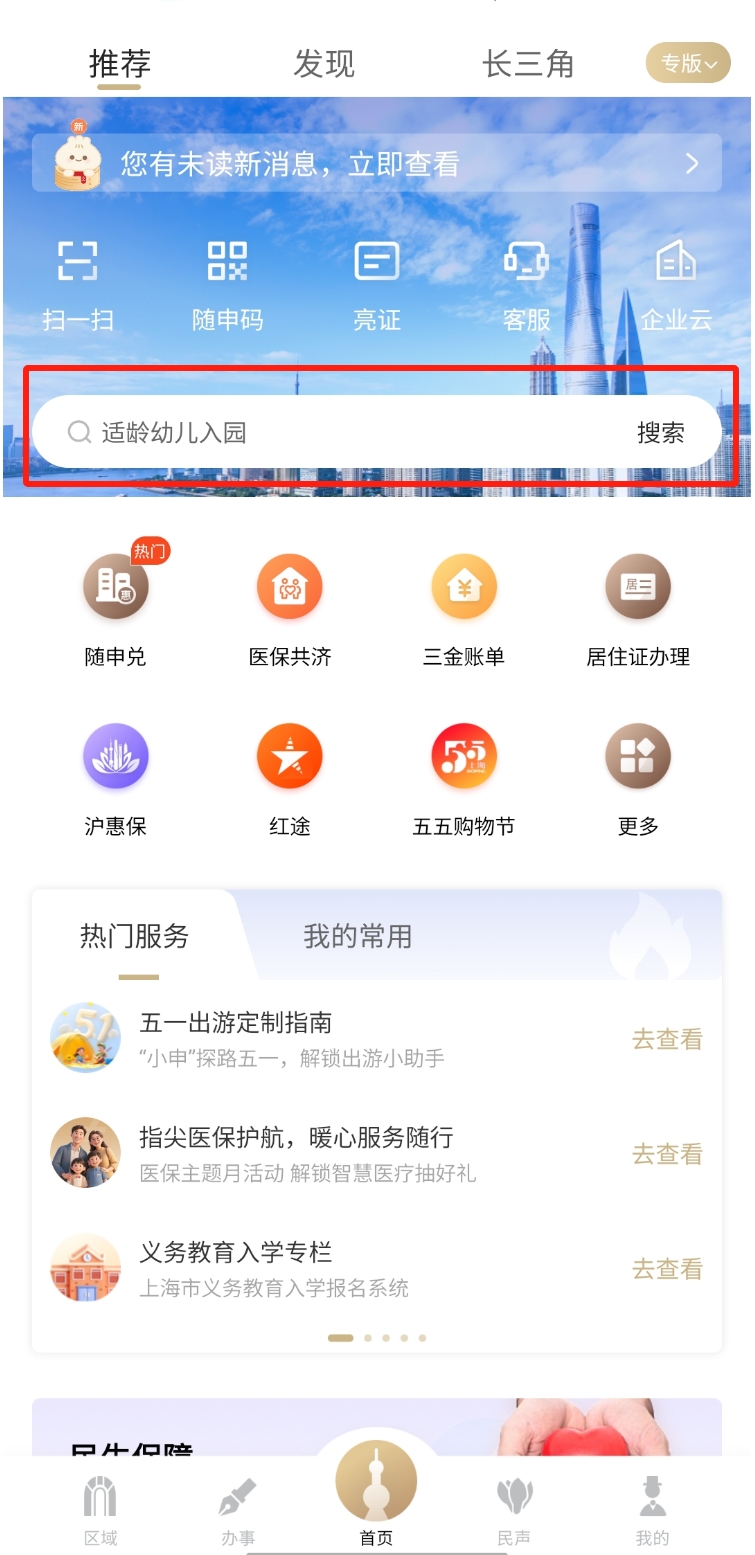Image resolution: width=755 pixels, height=1555 pixels.
Task: View the unread new messages banner
Action: point(377,163)
